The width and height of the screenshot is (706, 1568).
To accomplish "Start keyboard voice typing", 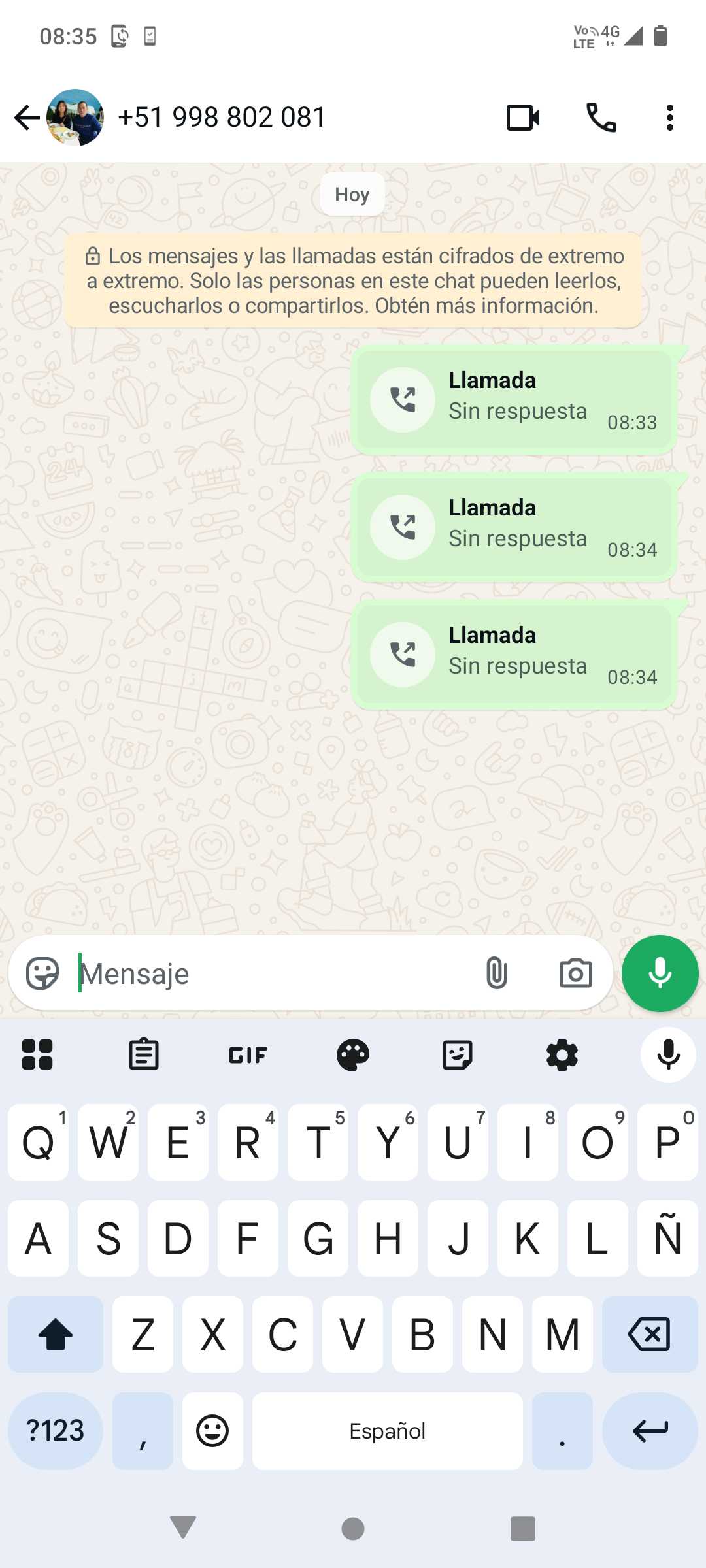I will (x=668, y=1054).
